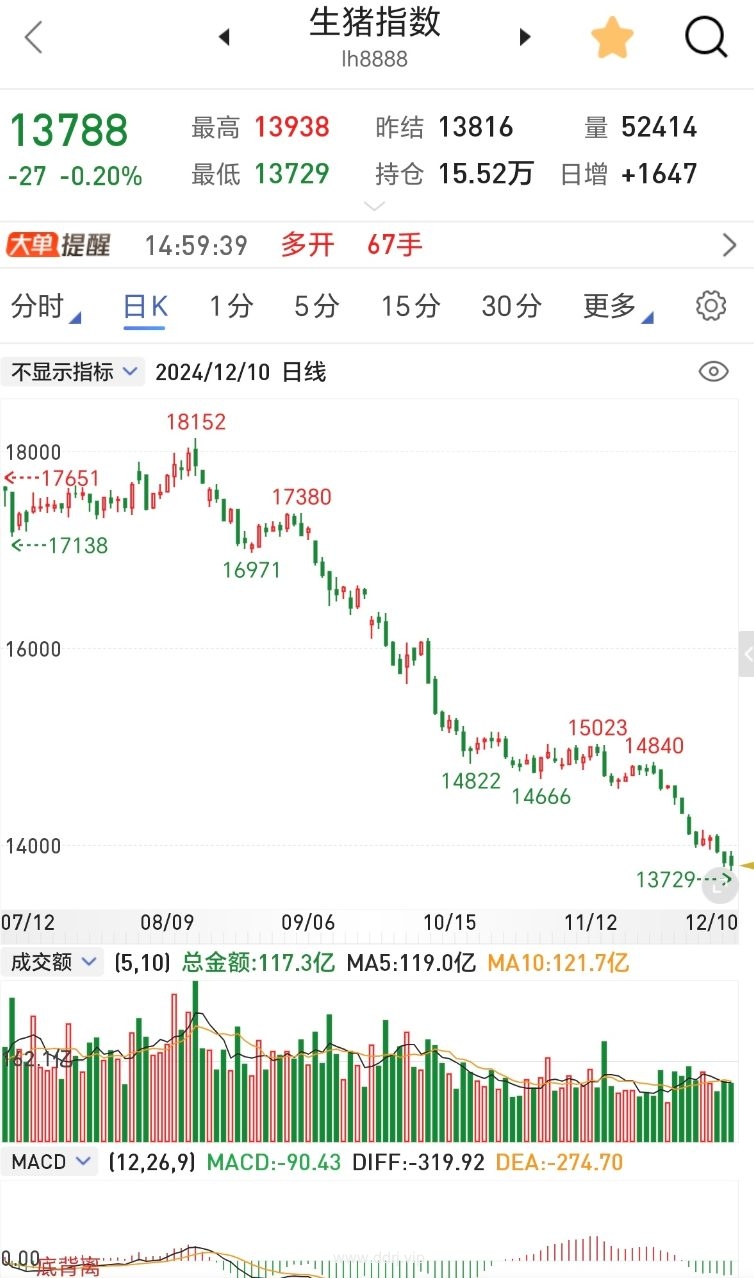Switch to the 5分 chart period

click(x=316, y=306)
